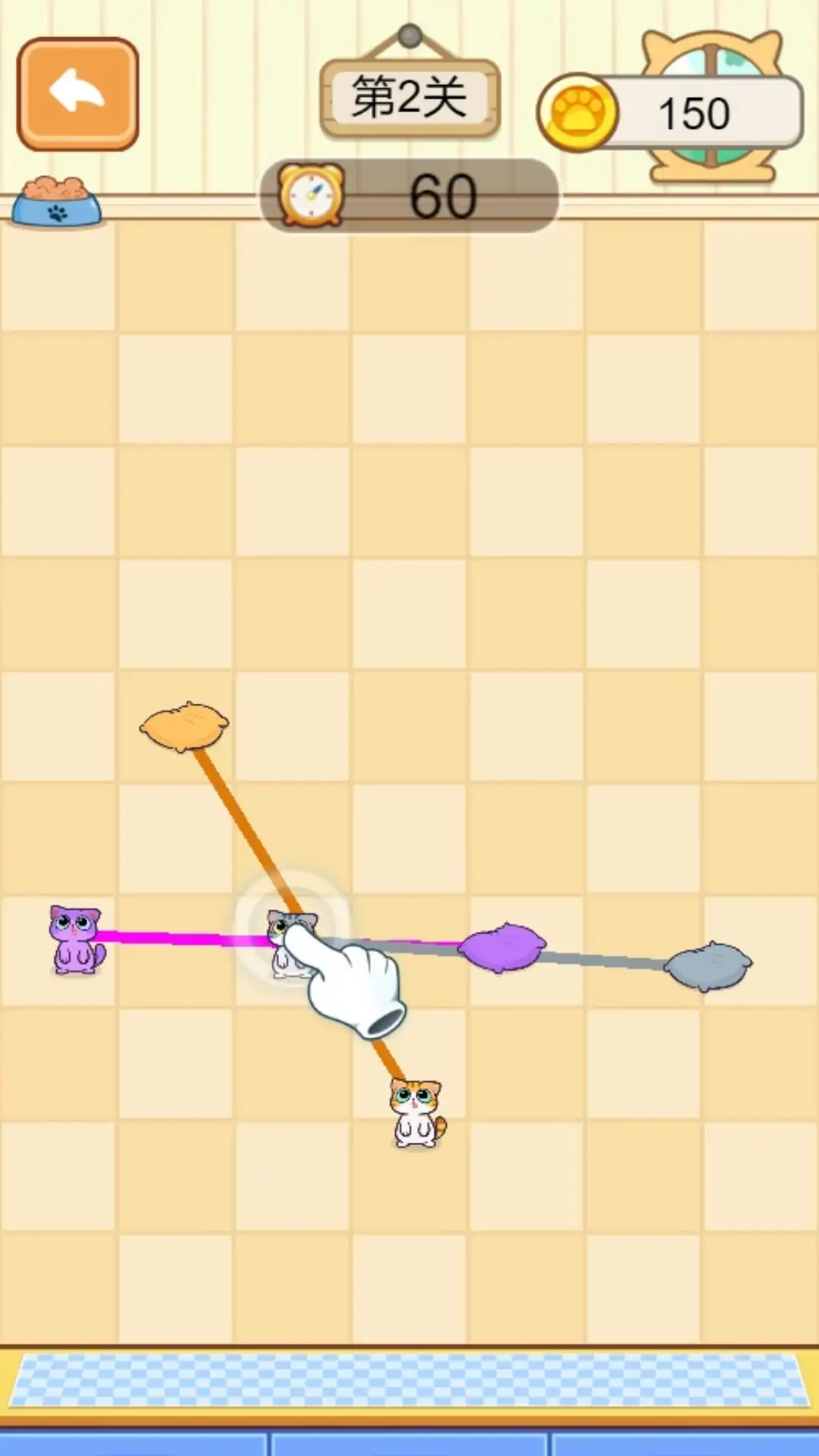Select the orange and white cat
Screen dimensions: 819x1456
click(x=416, y=1112)
